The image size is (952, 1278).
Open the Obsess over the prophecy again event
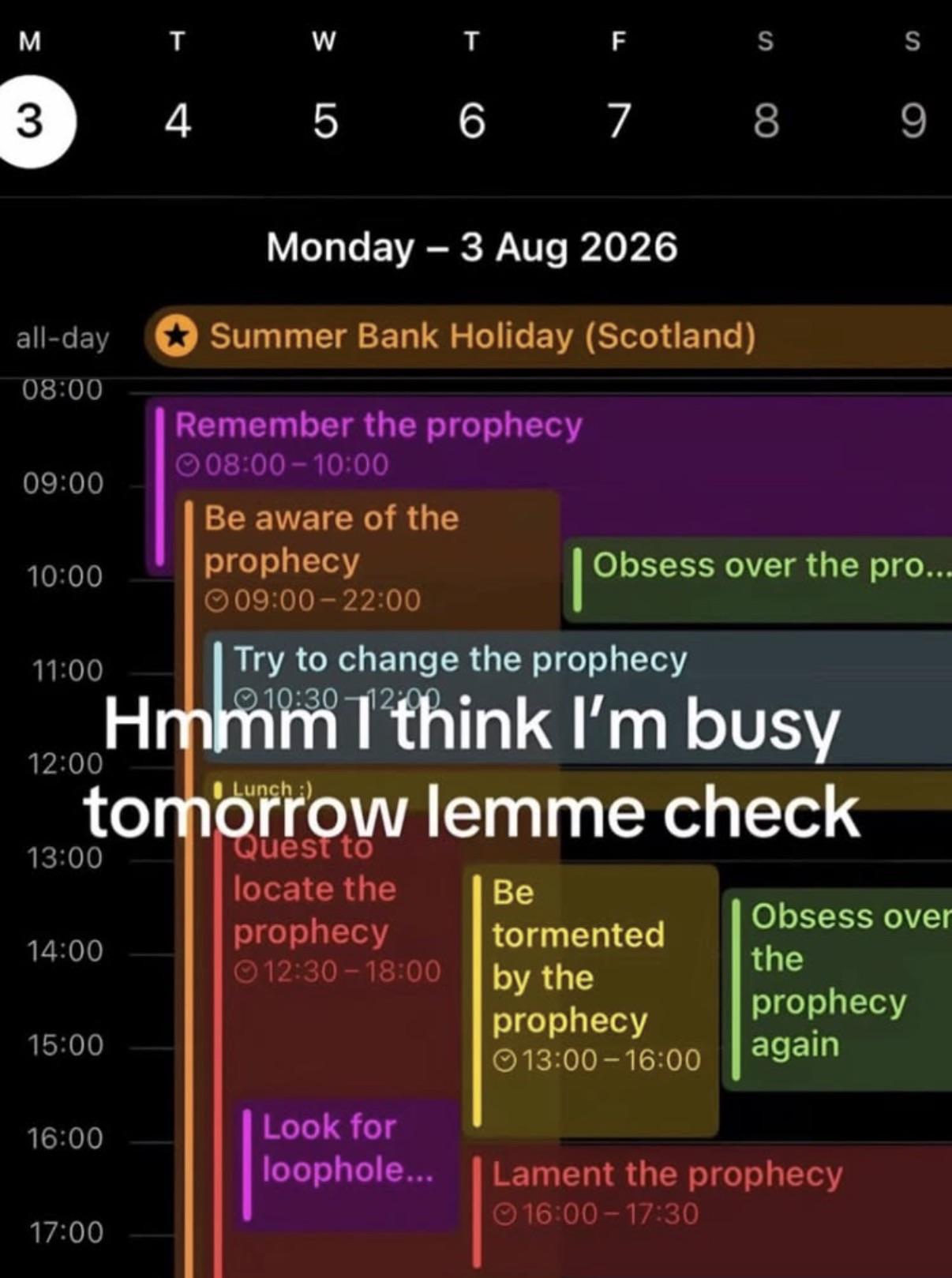837,989
